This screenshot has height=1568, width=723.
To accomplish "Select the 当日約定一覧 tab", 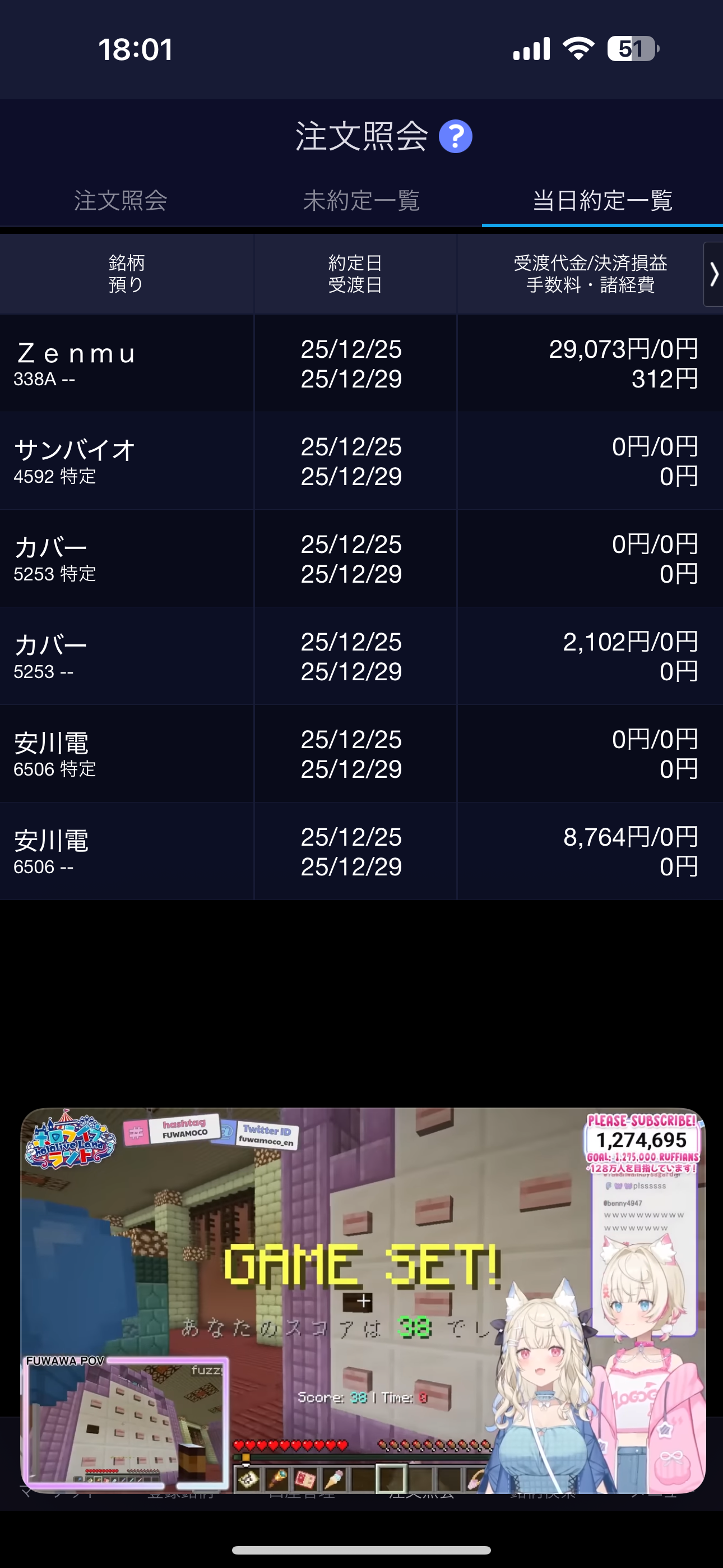I will point(602,200).
